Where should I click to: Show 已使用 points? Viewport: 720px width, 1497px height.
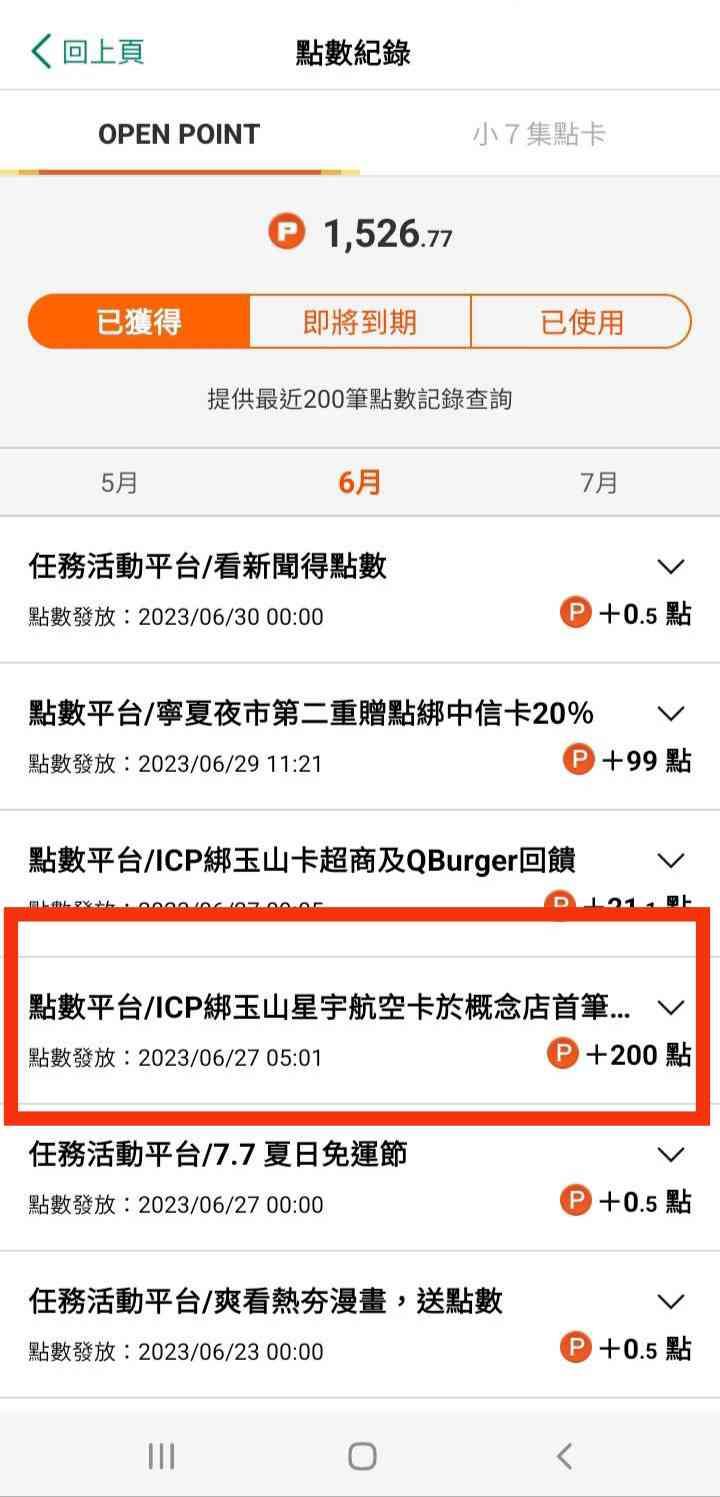pyautogui.click(x=581, y=322)
